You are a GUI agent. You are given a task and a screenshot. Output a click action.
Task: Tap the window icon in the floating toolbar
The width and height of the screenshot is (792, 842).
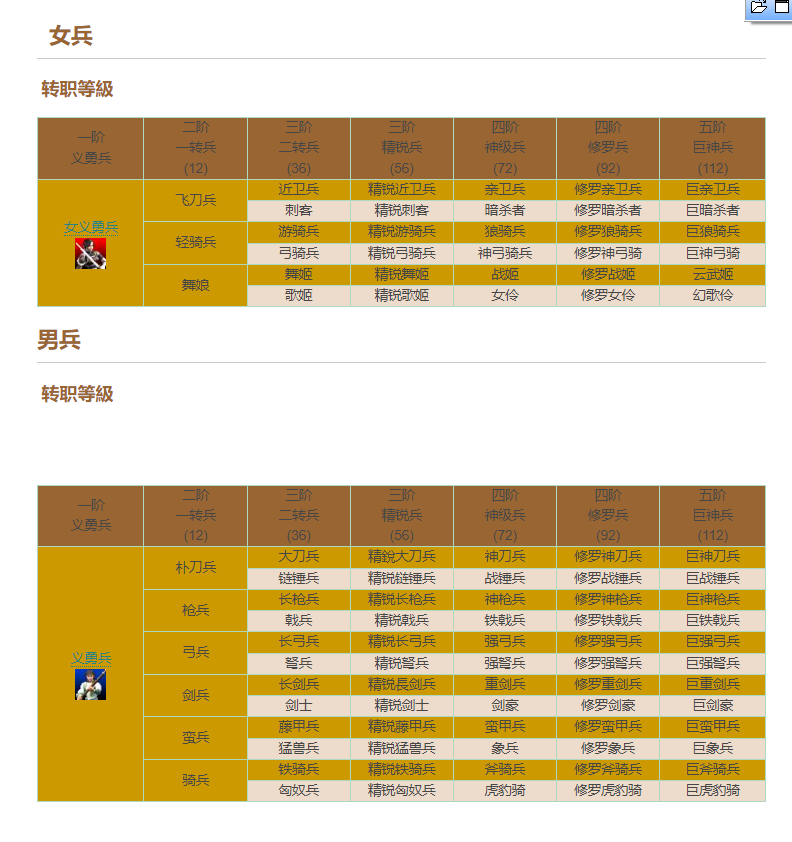(782, 6)
